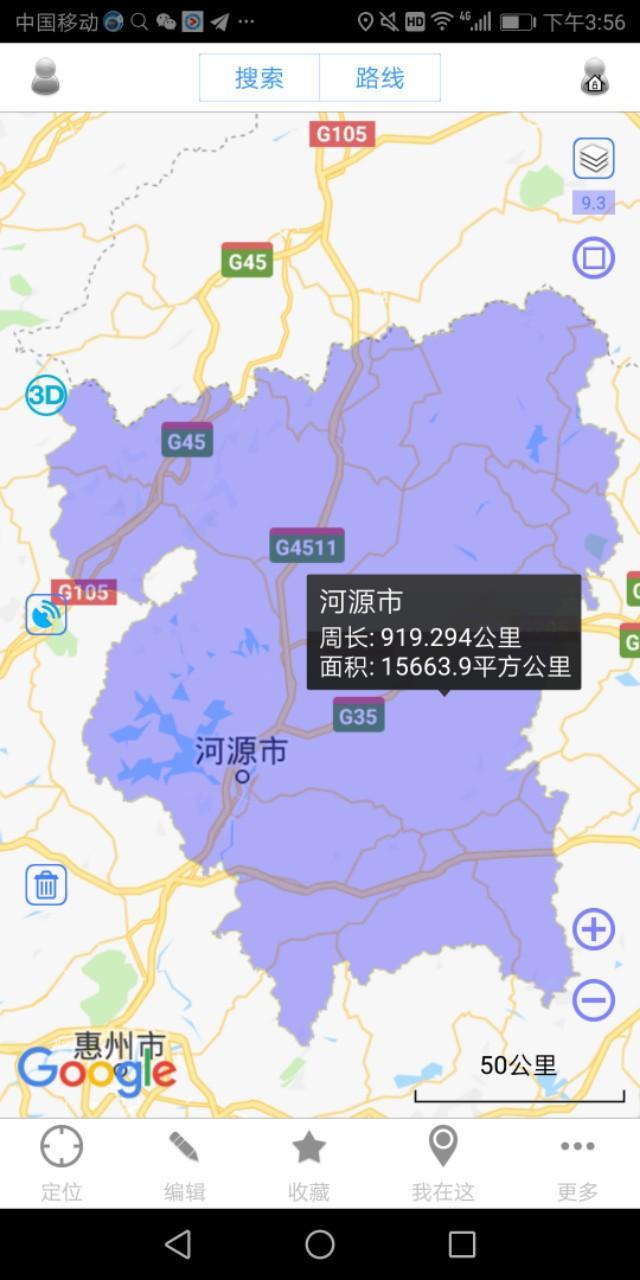Screen dimensions: 640x1280
Task: Delete the overlay with trash icon
Action: (46, 885)
